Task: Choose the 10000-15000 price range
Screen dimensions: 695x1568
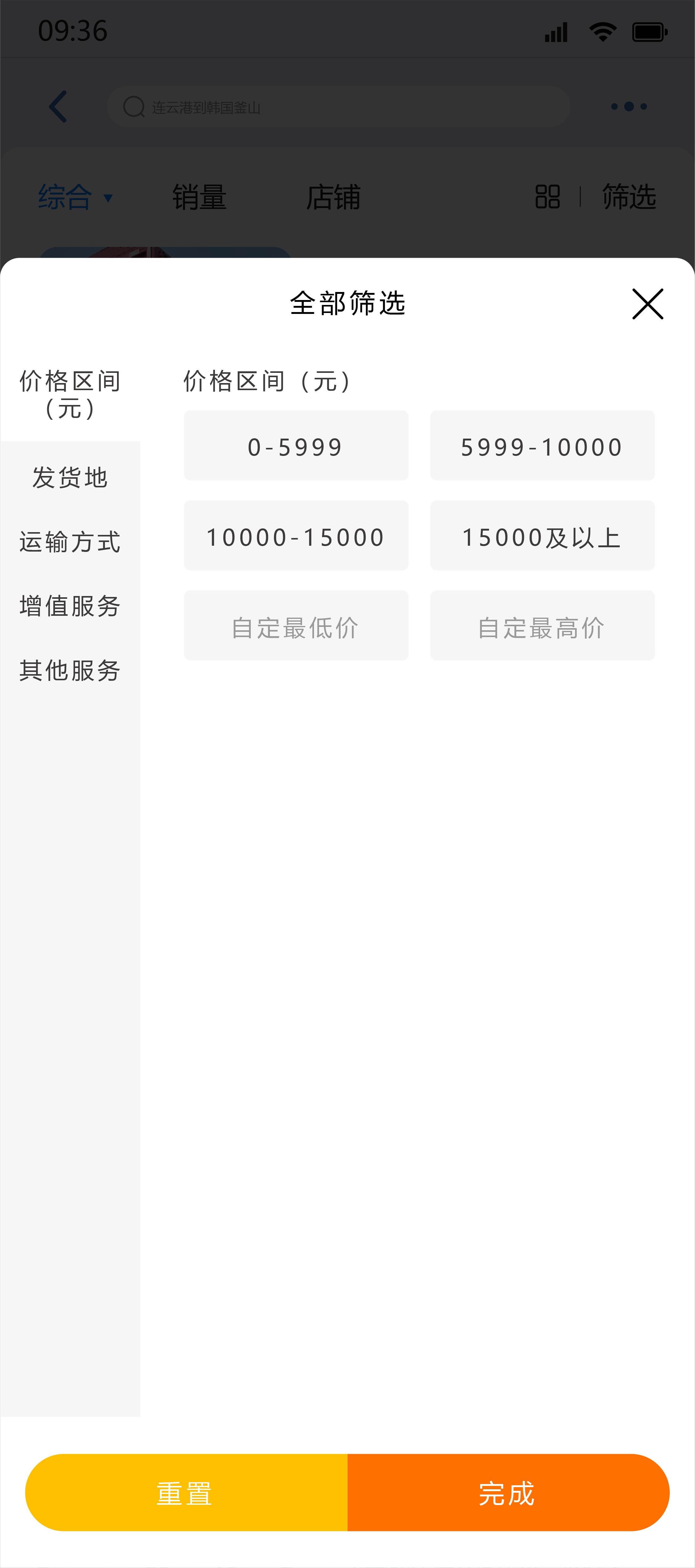Action: tap(296, 536)
